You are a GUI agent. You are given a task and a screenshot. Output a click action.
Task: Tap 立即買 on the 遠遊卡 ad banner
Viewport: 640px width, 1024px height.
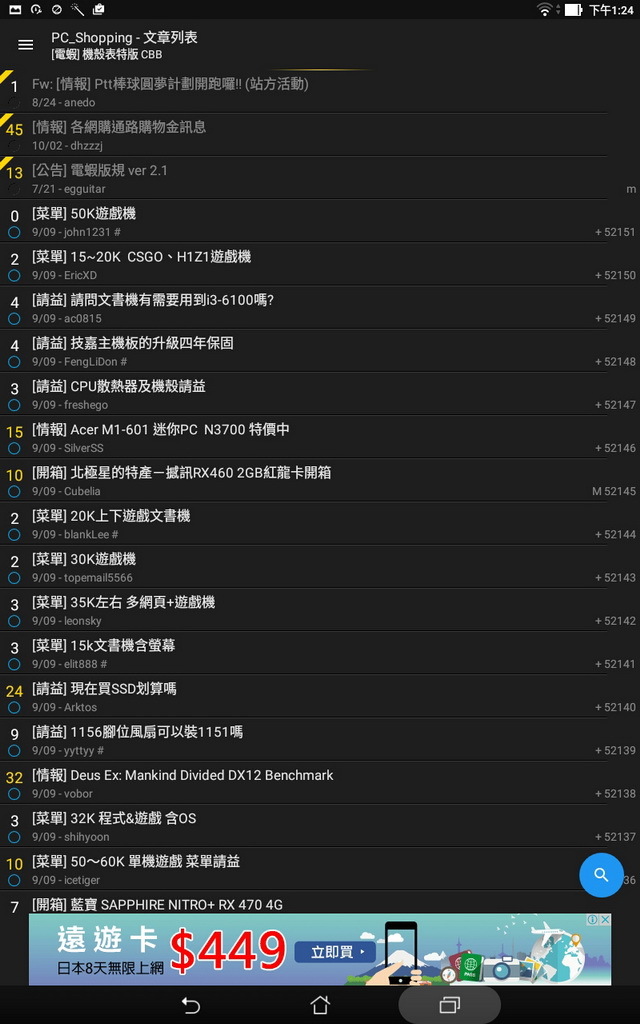point(335,951)
